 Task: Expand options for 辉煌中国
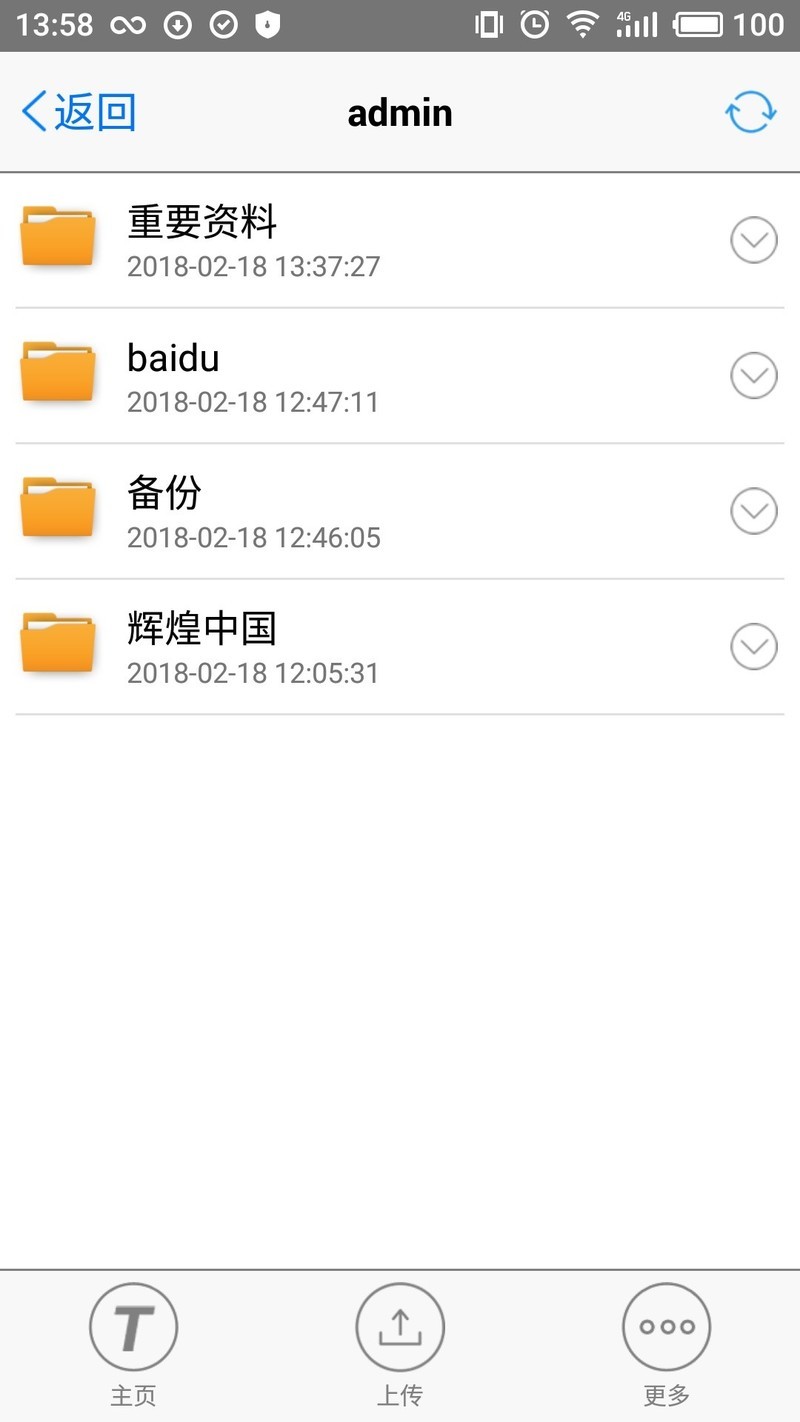[753, 646]
